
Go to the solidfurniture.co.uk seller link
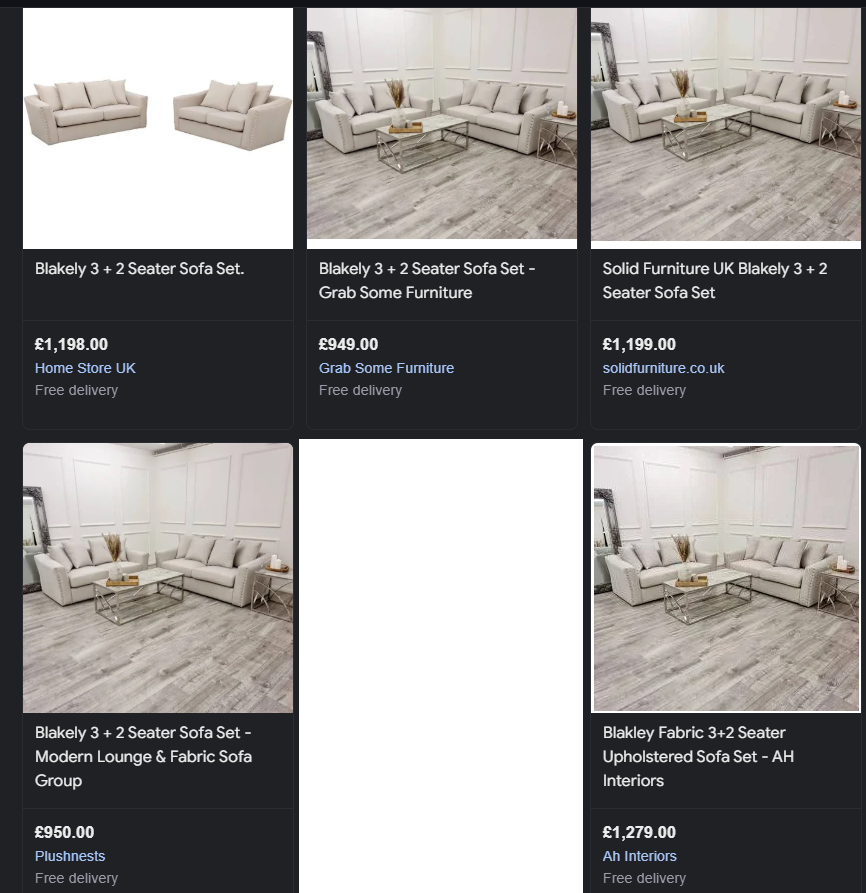tap(663, 368)
